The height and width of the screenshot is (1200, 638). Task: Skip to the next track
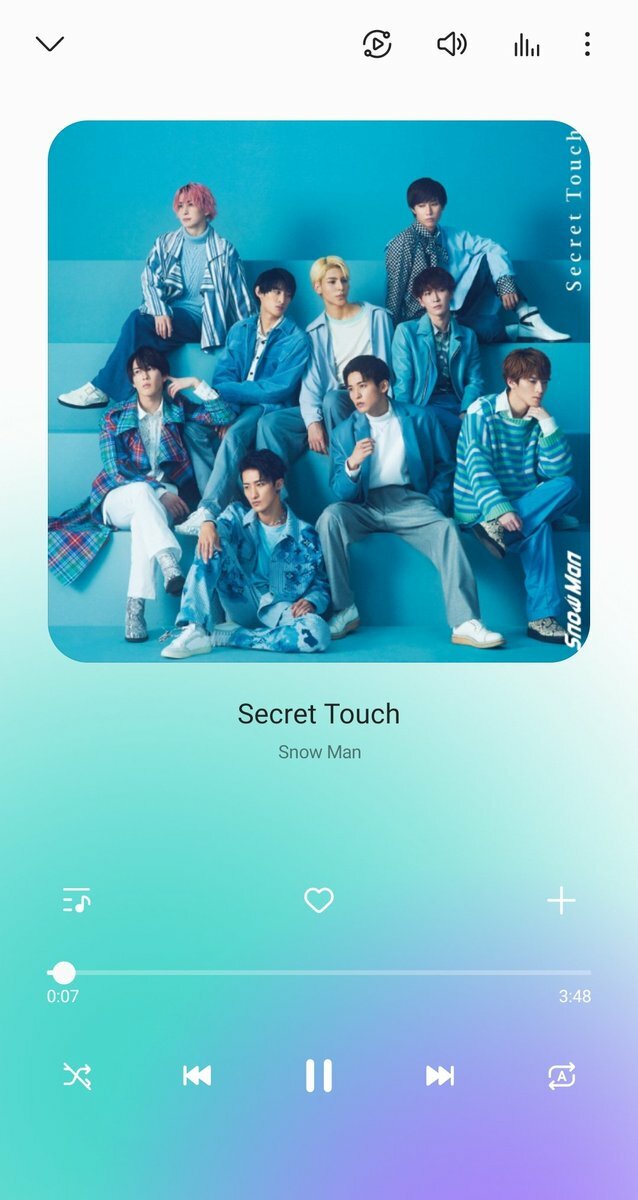[440, 1076]
